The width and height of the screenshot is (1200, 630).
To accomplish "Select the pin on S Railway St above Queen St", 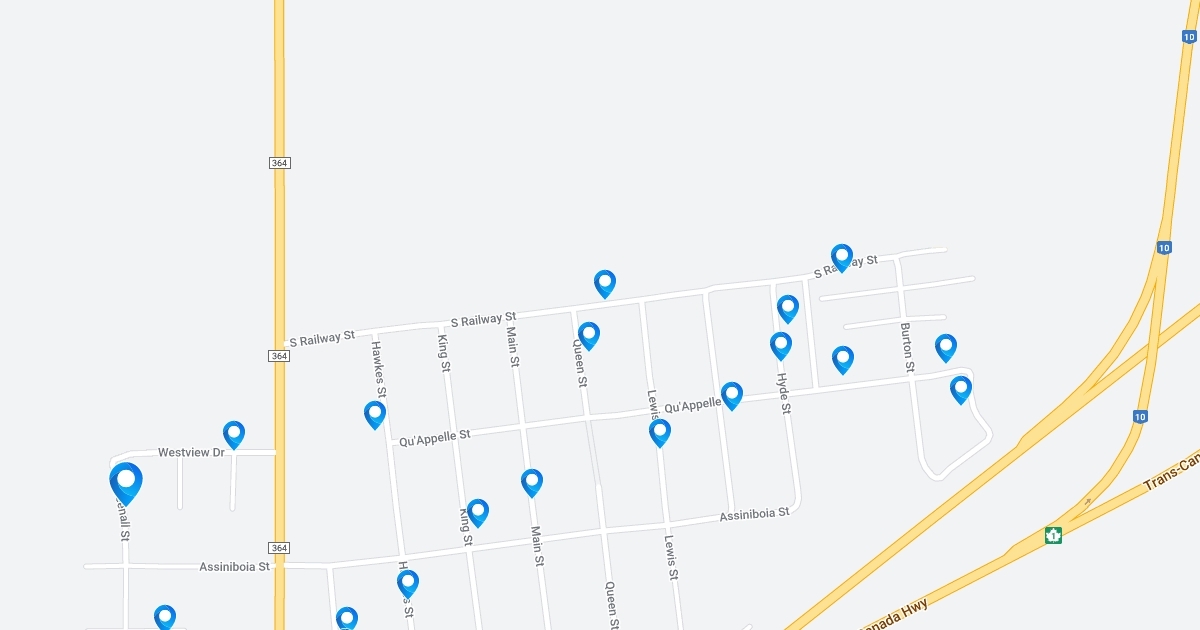I will click(605, 283).
